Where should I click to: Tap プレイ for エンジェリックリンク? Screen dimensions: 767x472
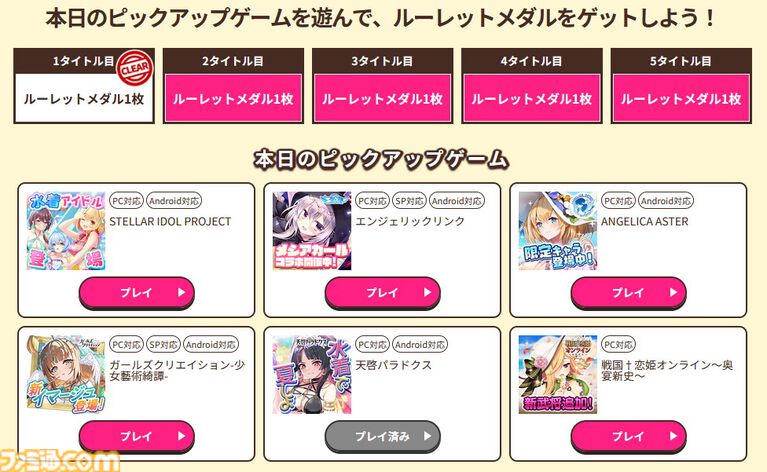click(x=382, y=293)
